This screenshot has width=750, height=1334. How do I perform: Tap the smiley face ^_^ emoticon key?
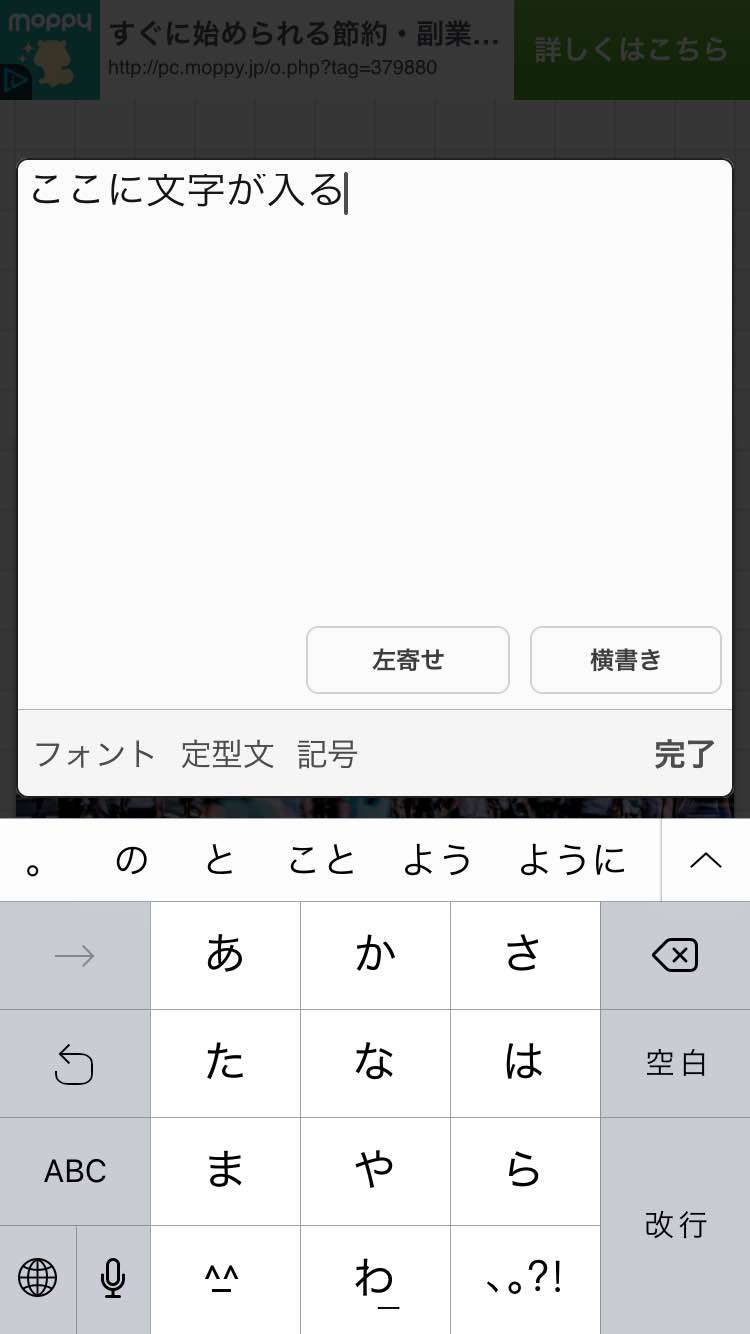tap(225, 1278)
